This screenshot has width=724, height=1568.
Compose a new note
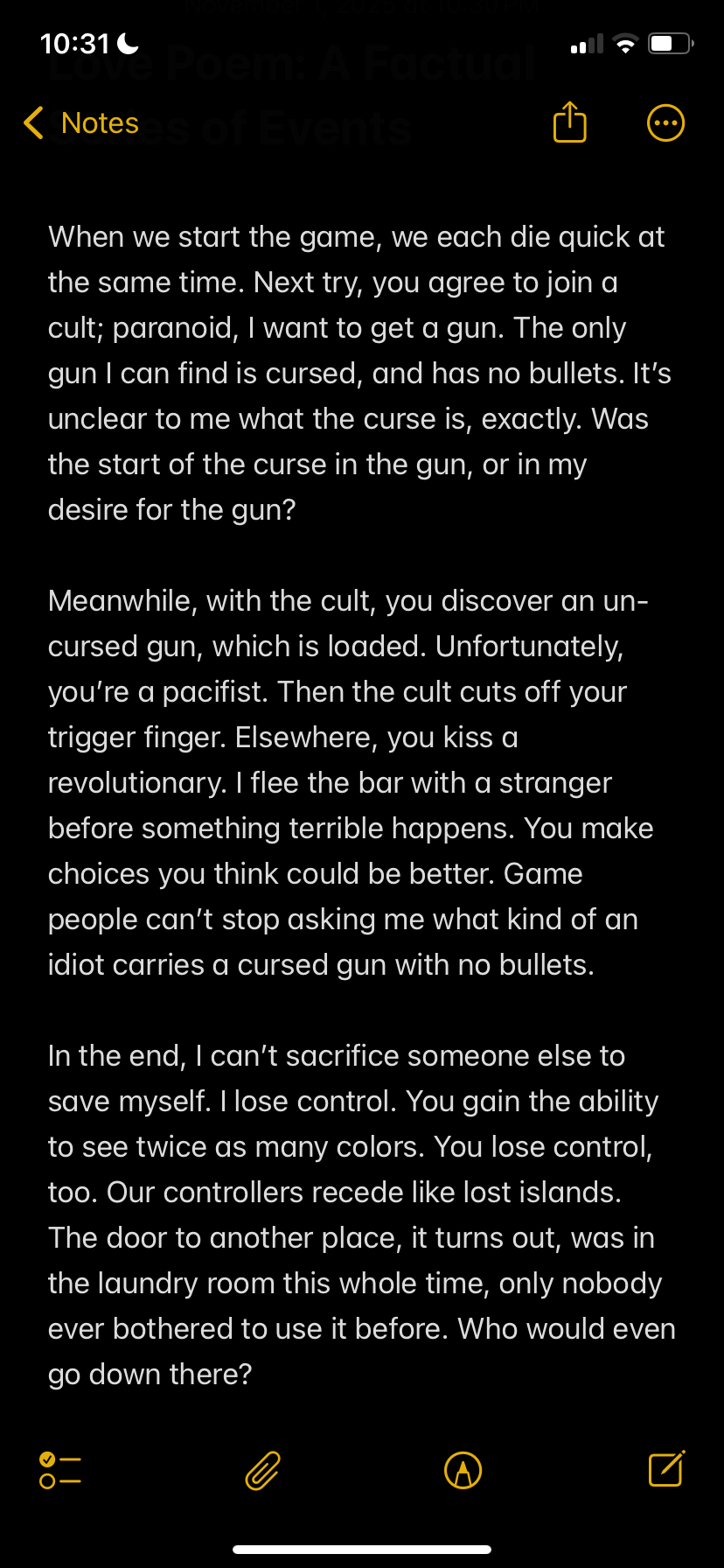pyautogui.click(x=666, y=1469)
